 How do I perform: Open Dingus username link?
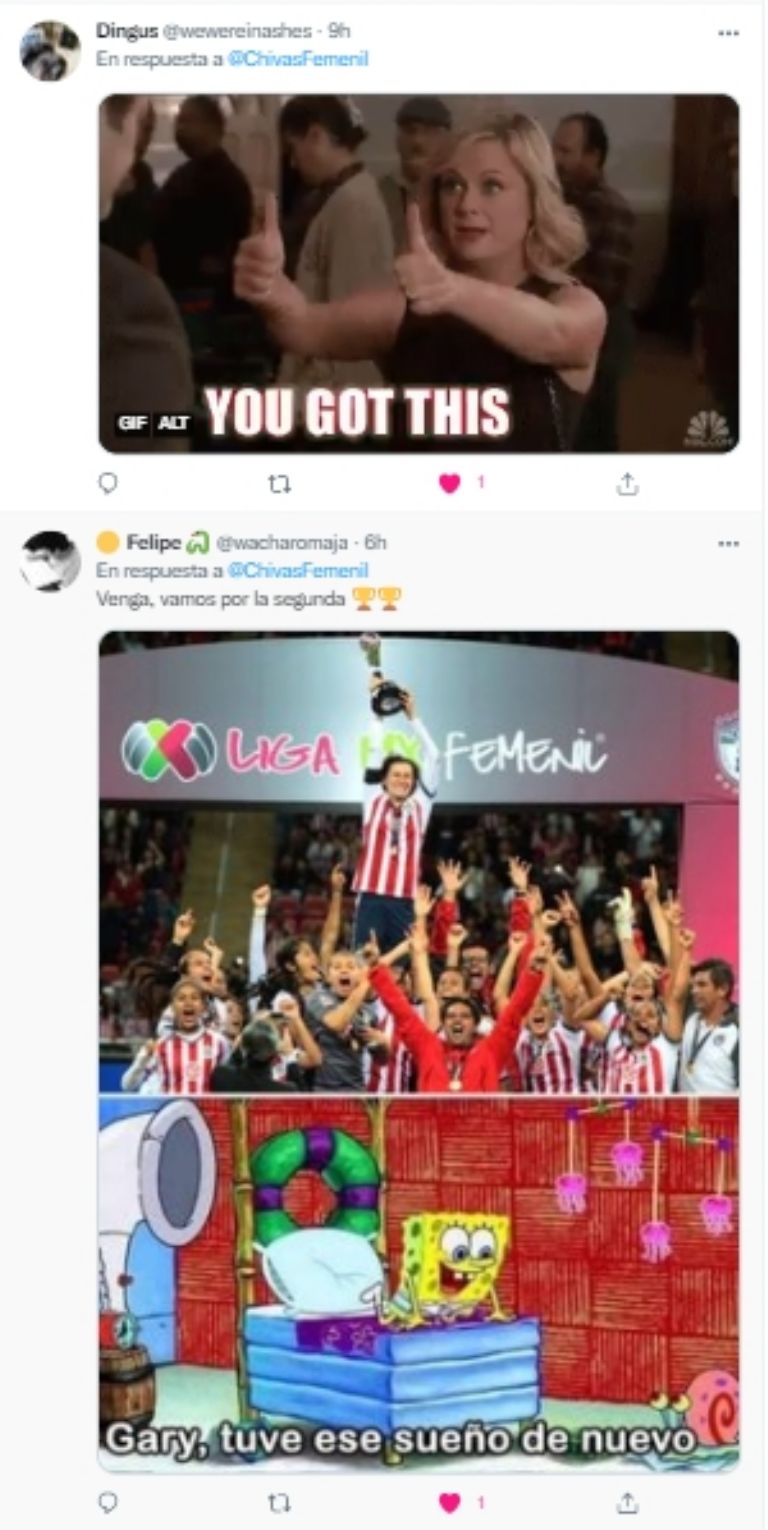point(126,31)
